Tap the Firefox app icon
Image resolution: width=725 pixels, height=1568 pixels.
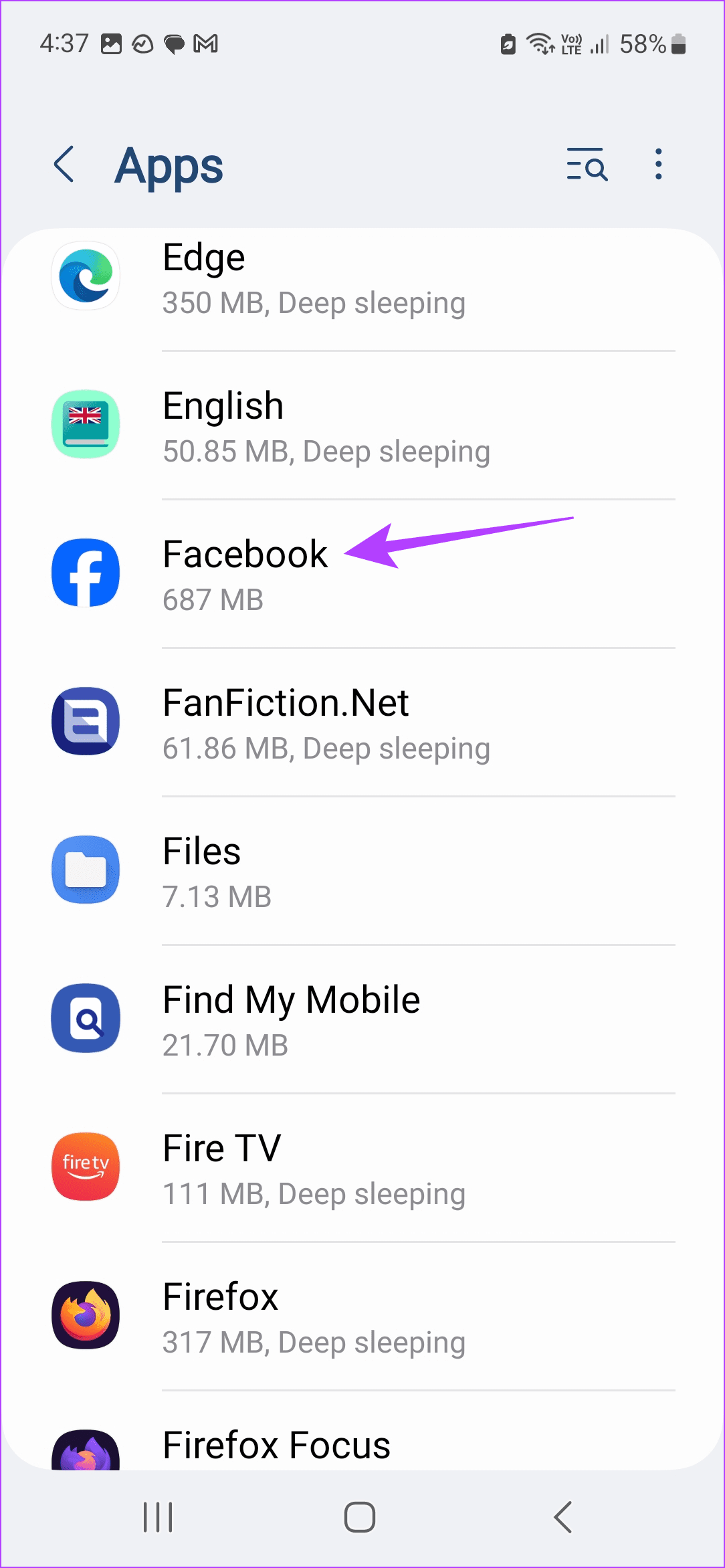85,1316
